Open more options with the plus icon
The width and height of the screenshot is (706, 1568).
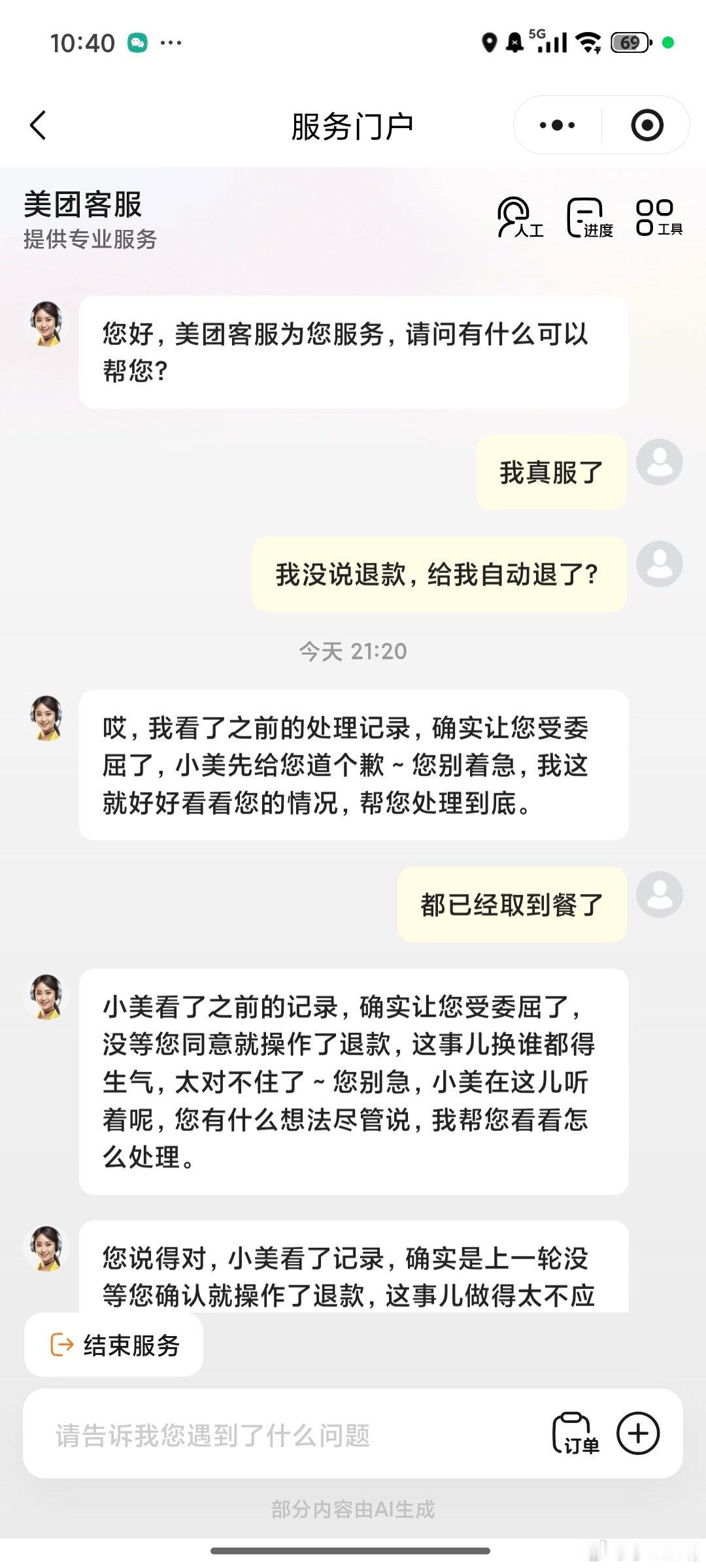pos(638,1433)
